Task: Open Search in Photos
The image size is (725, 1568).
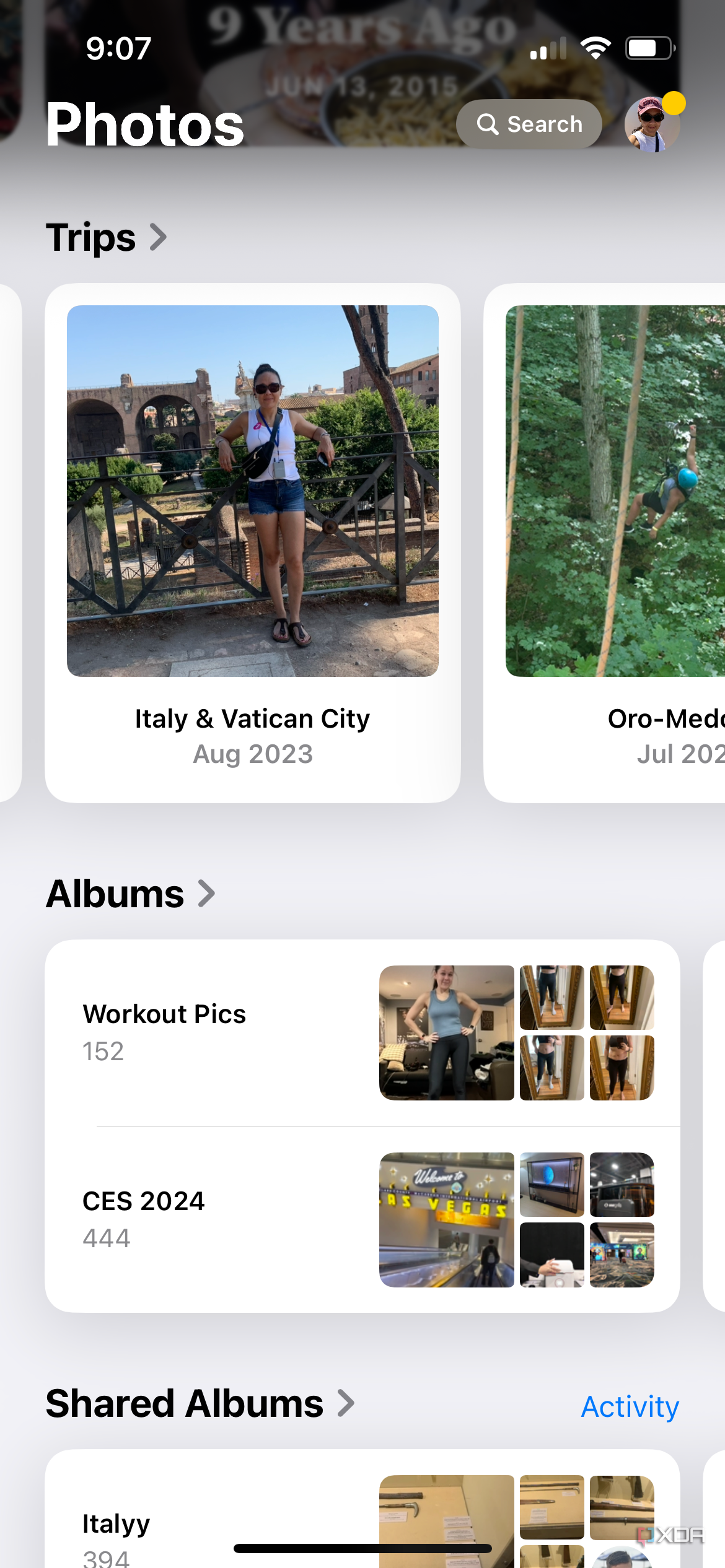Action: [529, 124]
